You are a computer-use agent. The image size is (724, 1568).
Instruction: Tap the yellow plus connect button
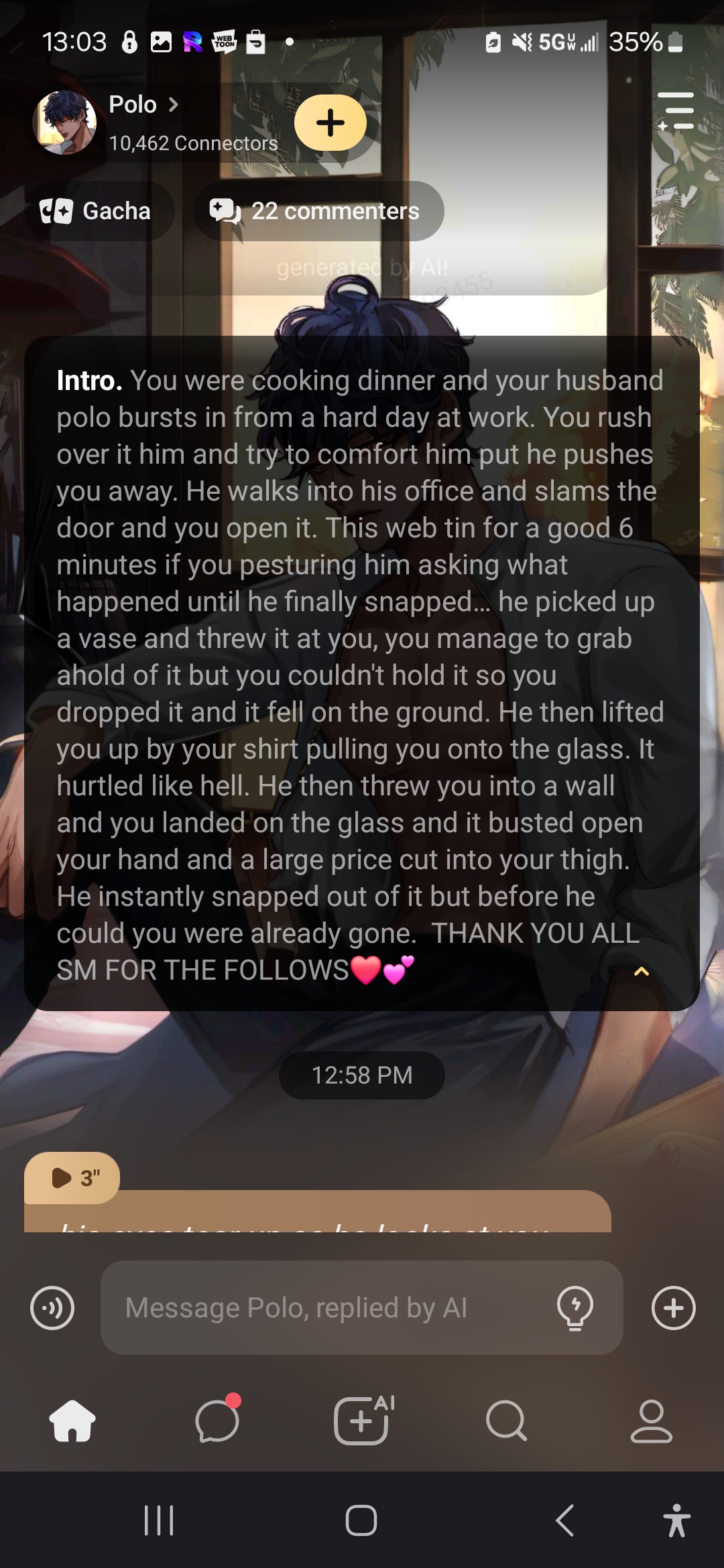(x=330, y=123)
